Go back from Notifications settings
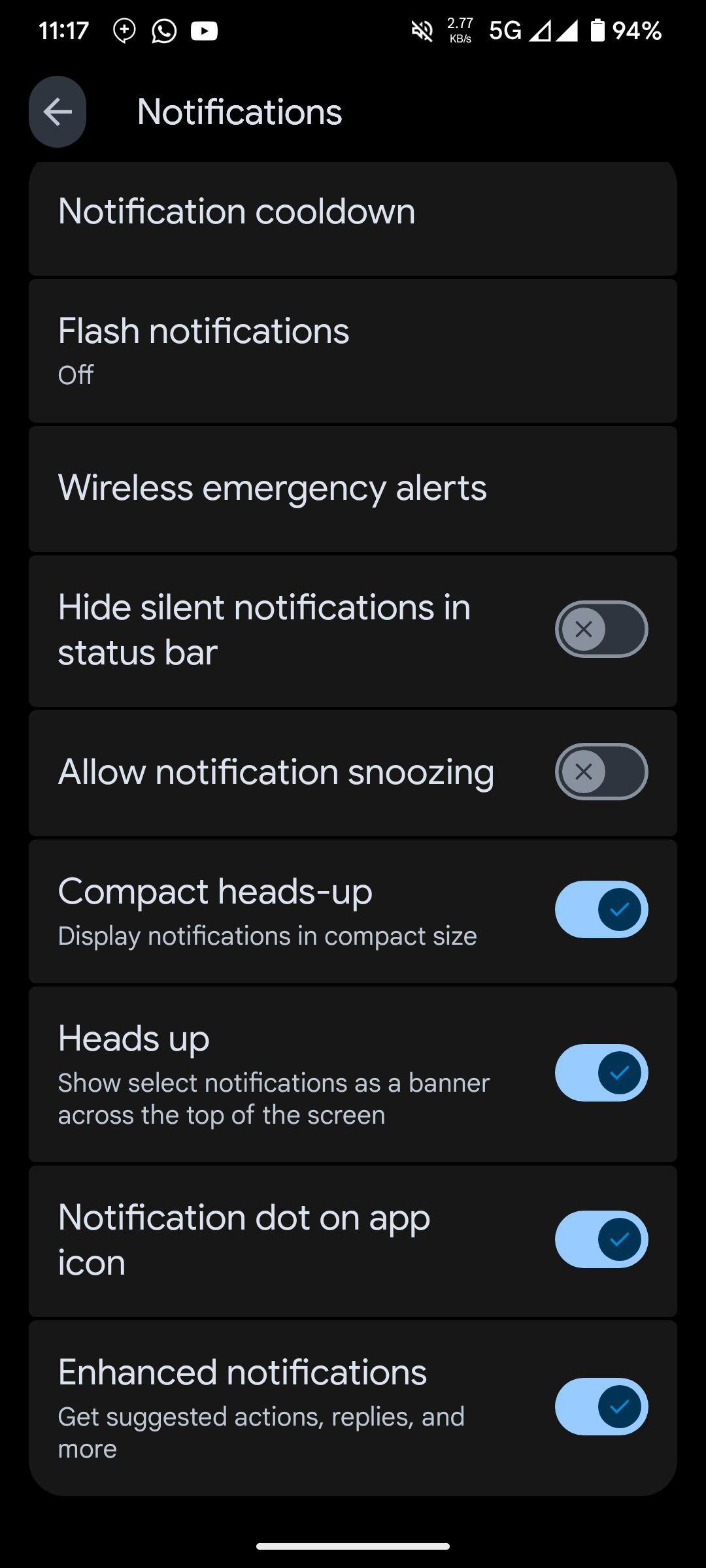706x1568 pixels. coord(58,112)
